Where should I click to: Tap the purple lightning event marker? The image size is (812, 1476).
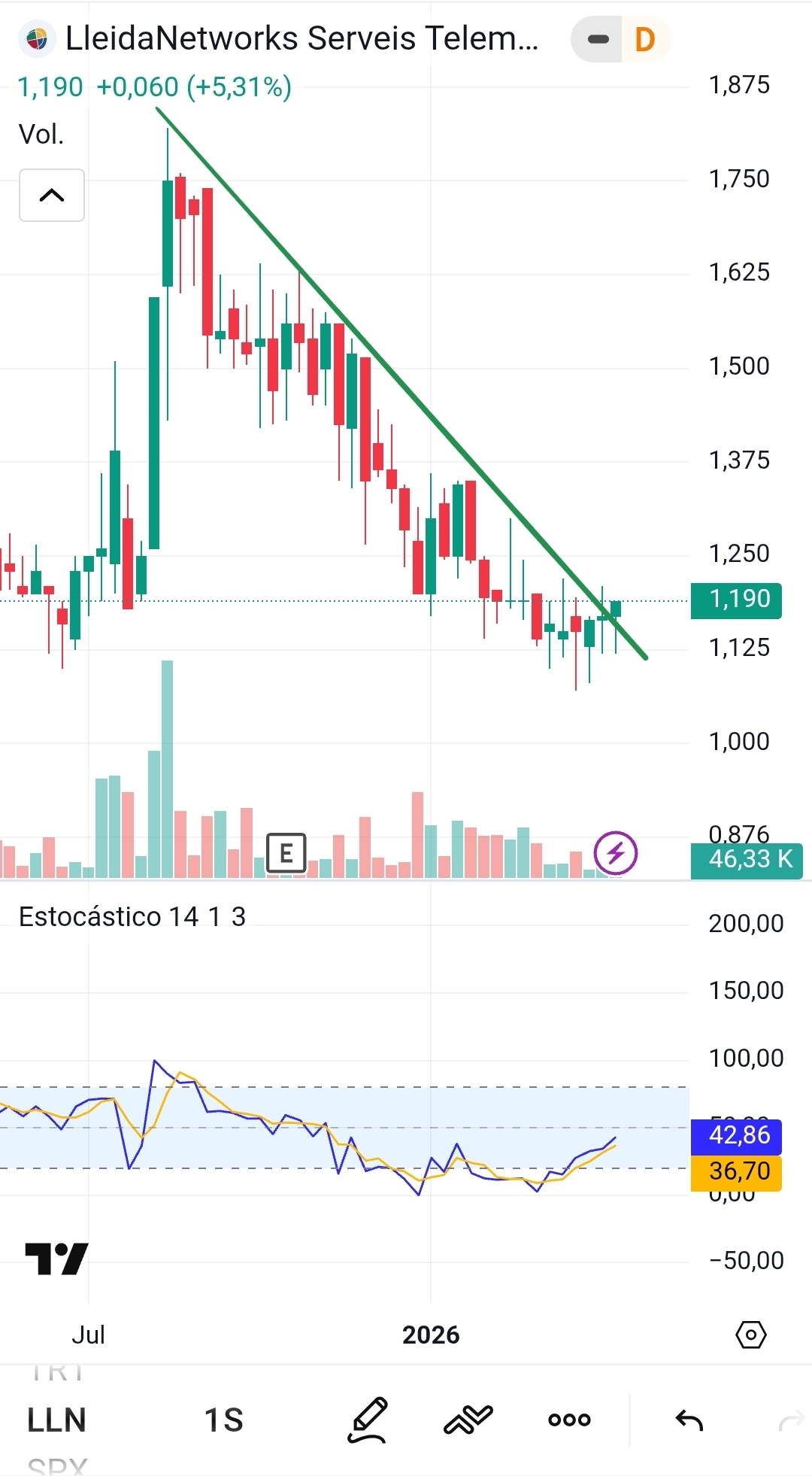click(x=615, y=853)
